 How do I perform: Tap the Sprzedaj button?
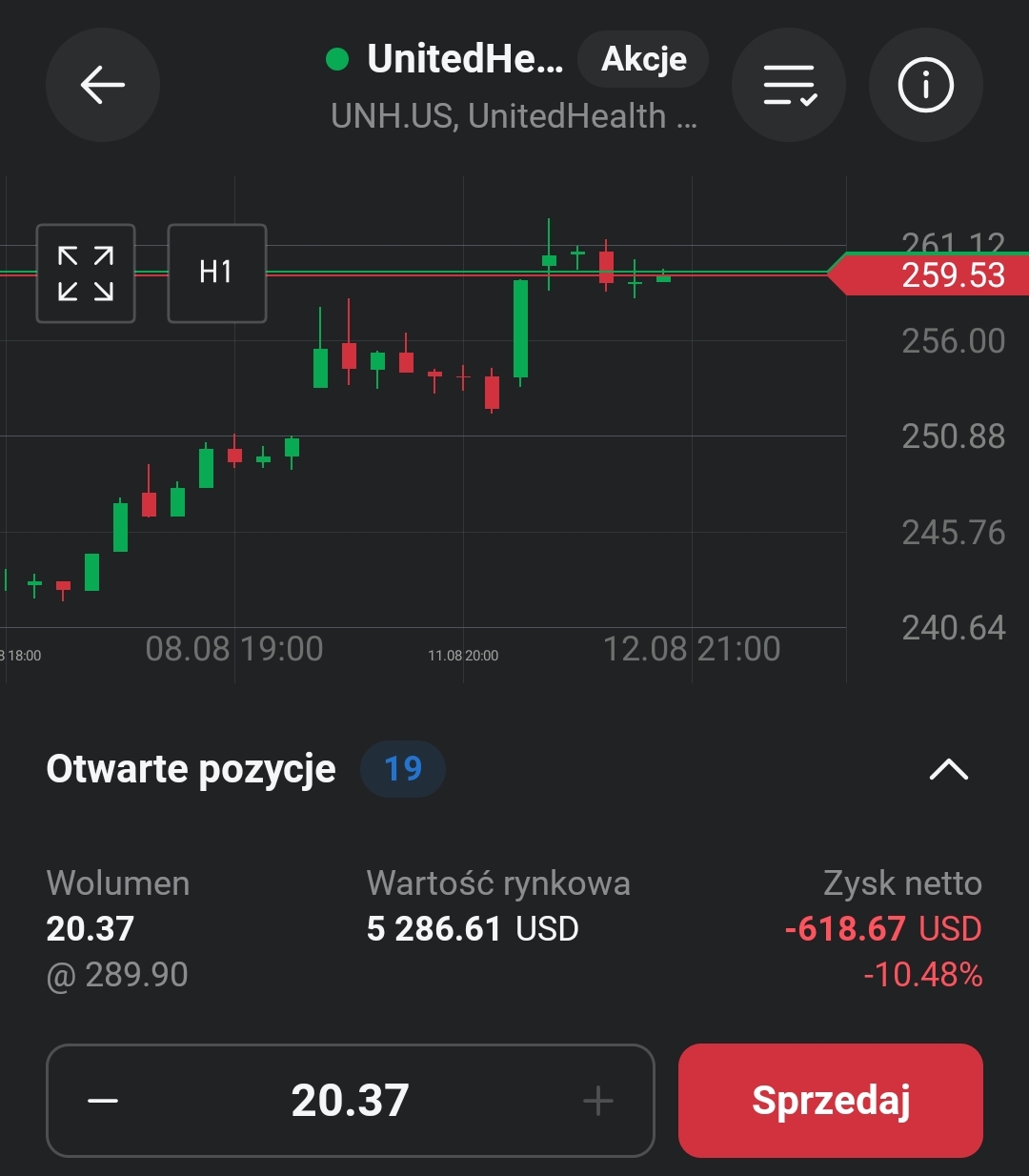830,1101
